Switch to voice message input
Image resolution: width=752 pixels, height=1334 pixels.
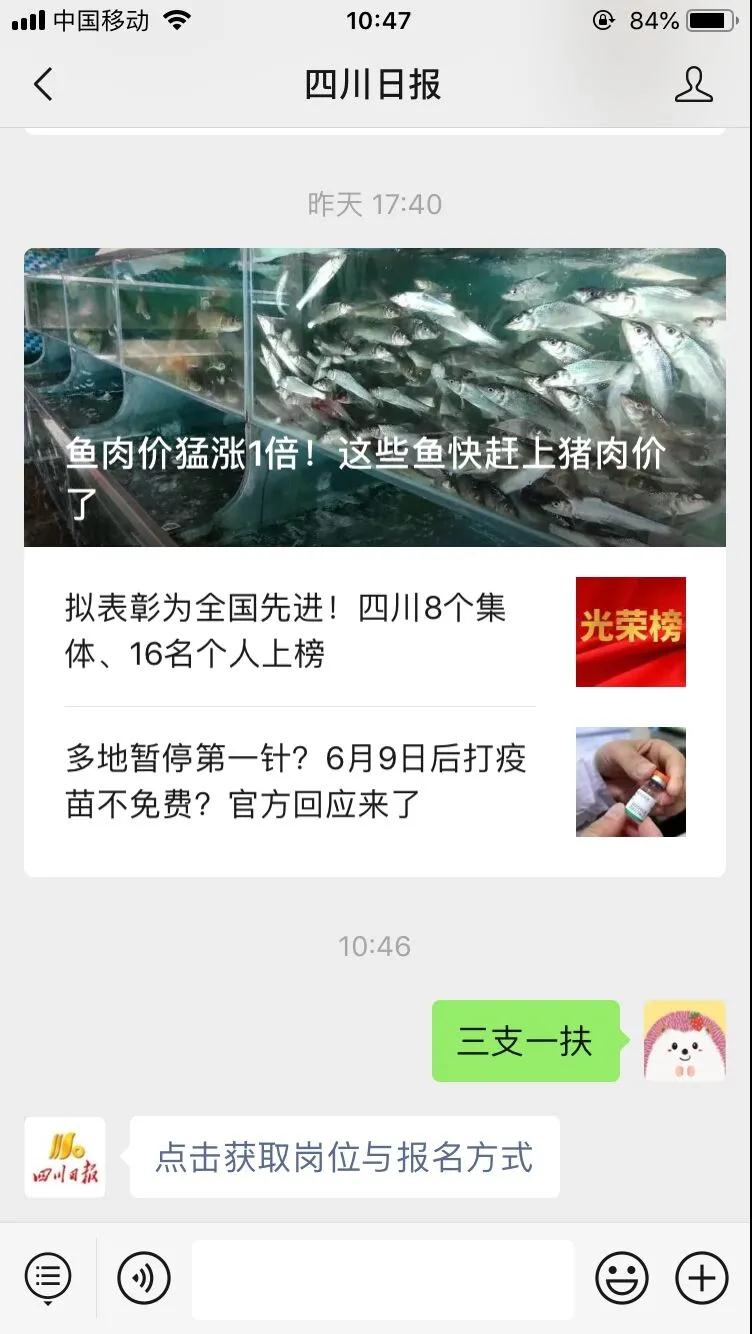pyautogui.click(x=144, y=1278)
